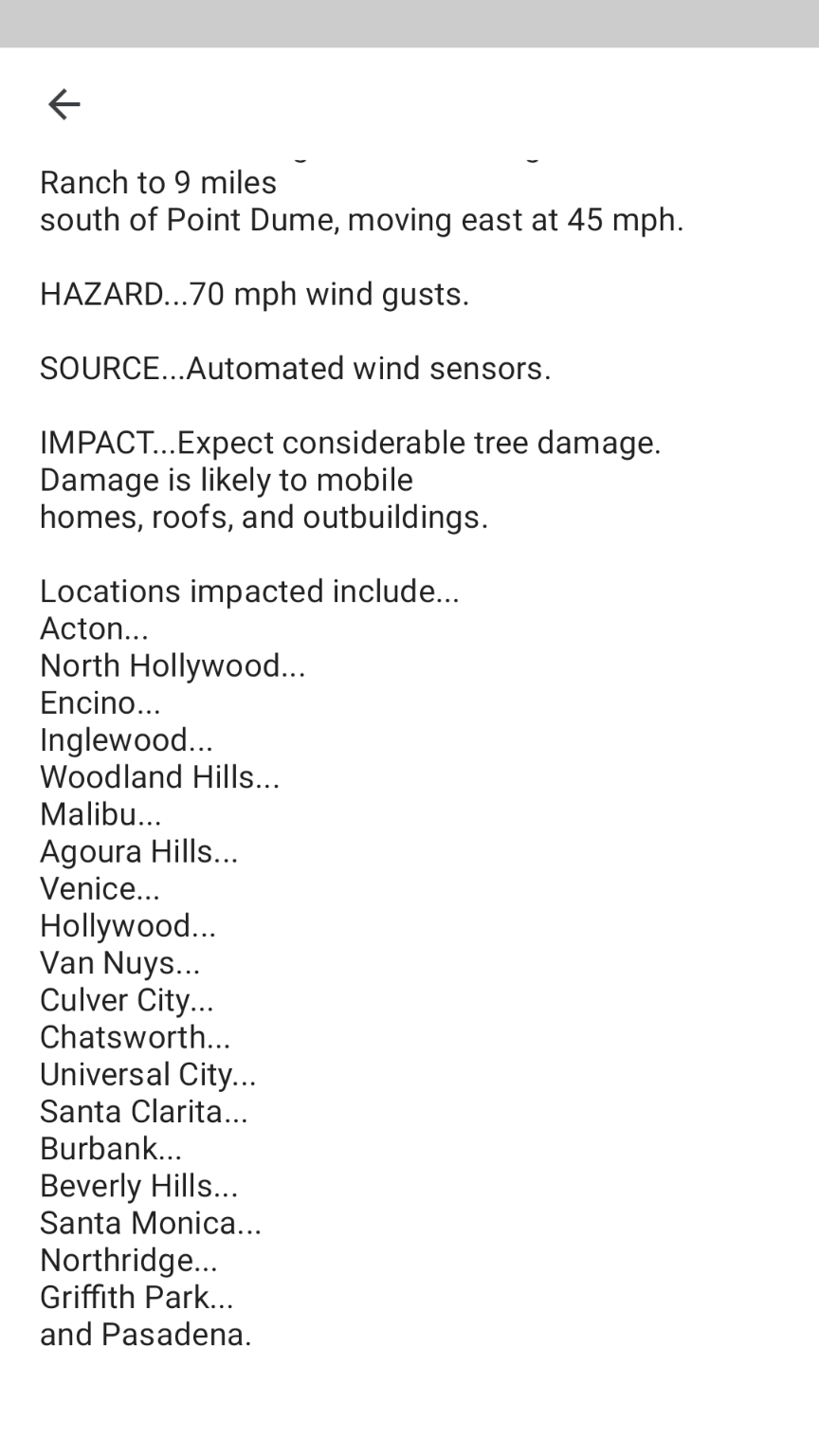
Task: Go back using the top-left arrow
Action: point(64,104)
